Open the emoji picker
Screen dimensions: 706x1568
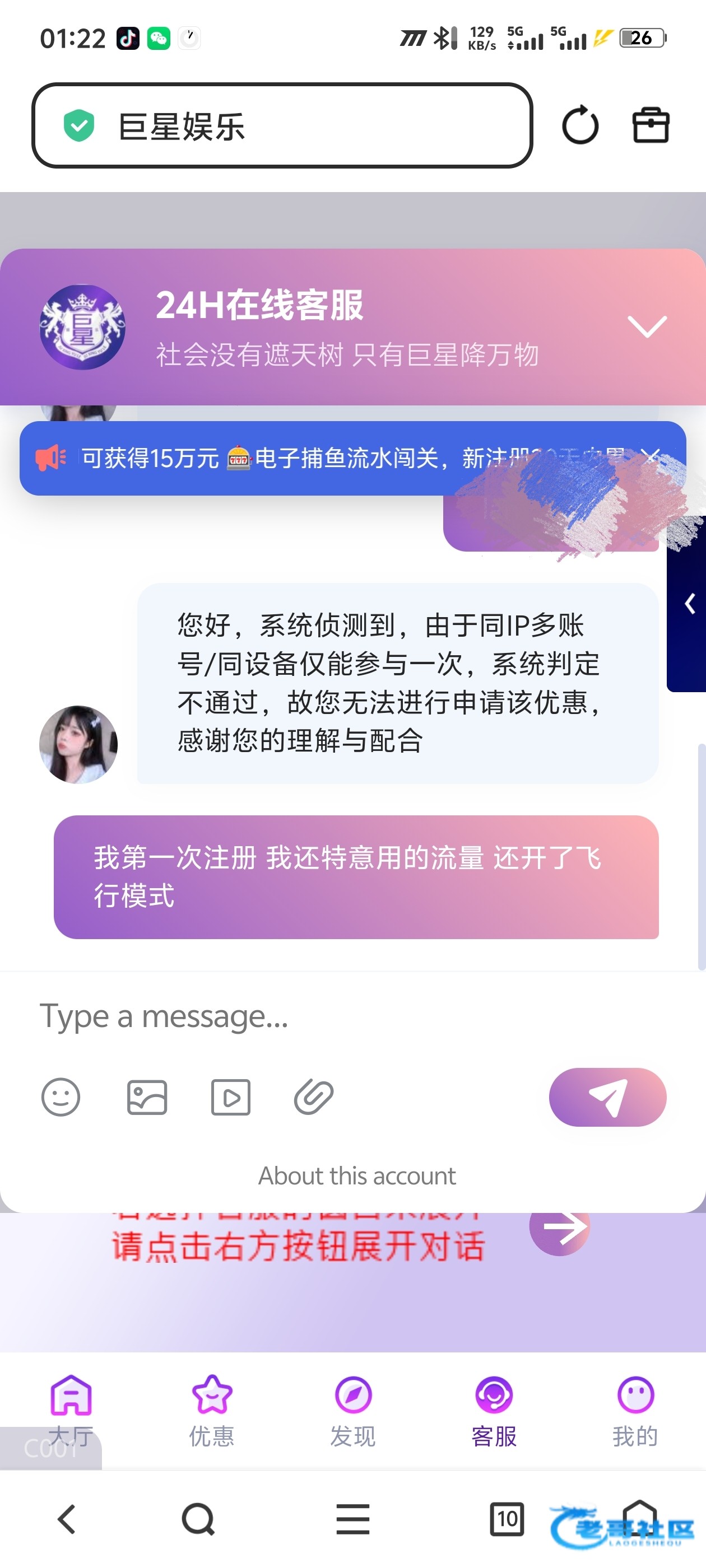click(x=61, y=1097)
